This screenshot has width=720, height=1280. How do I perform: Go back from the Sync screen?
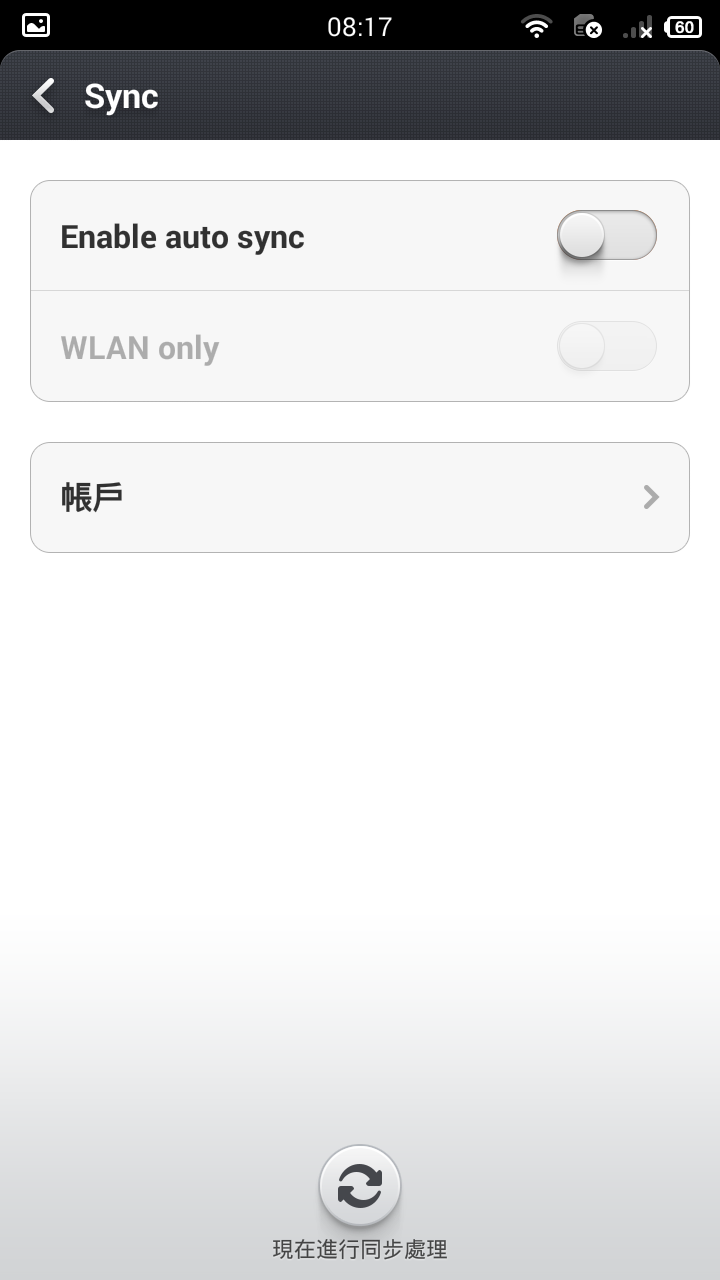click(44, 97)
